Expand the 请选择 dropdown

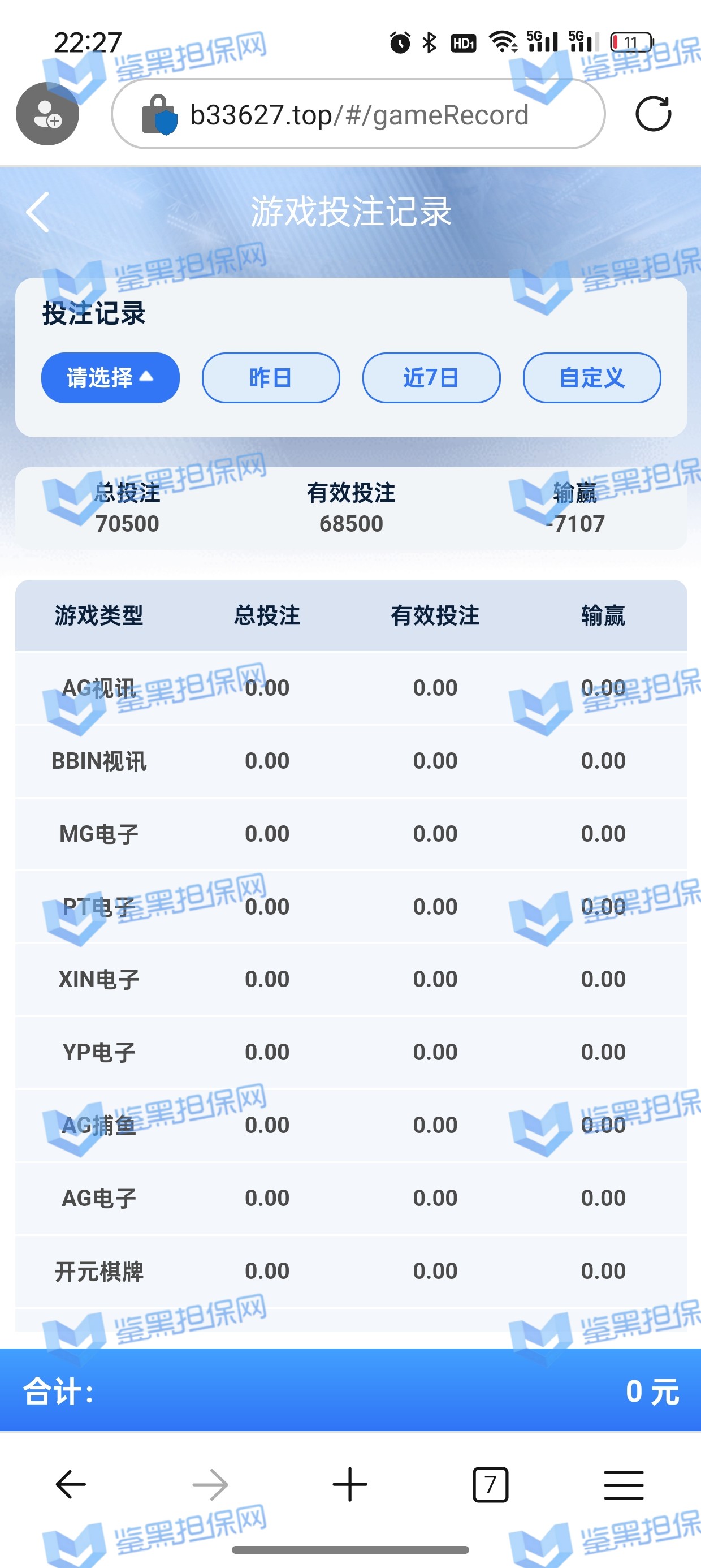pyautogui.click(x=110, y=378)
